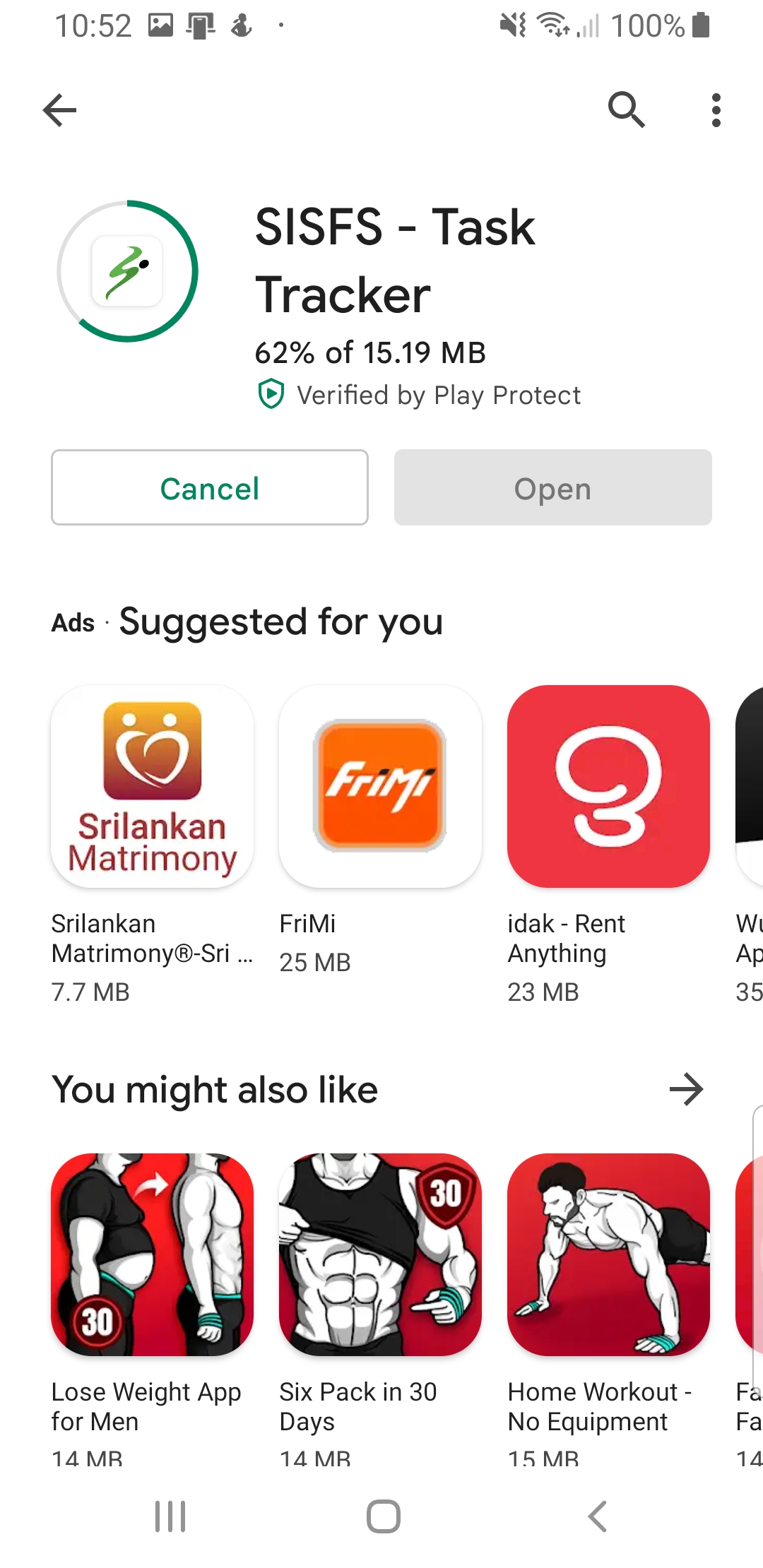The height and width of the screenshot is (1568, 763).
Task: Open the FriMi app card
Action: pos(380,786)
